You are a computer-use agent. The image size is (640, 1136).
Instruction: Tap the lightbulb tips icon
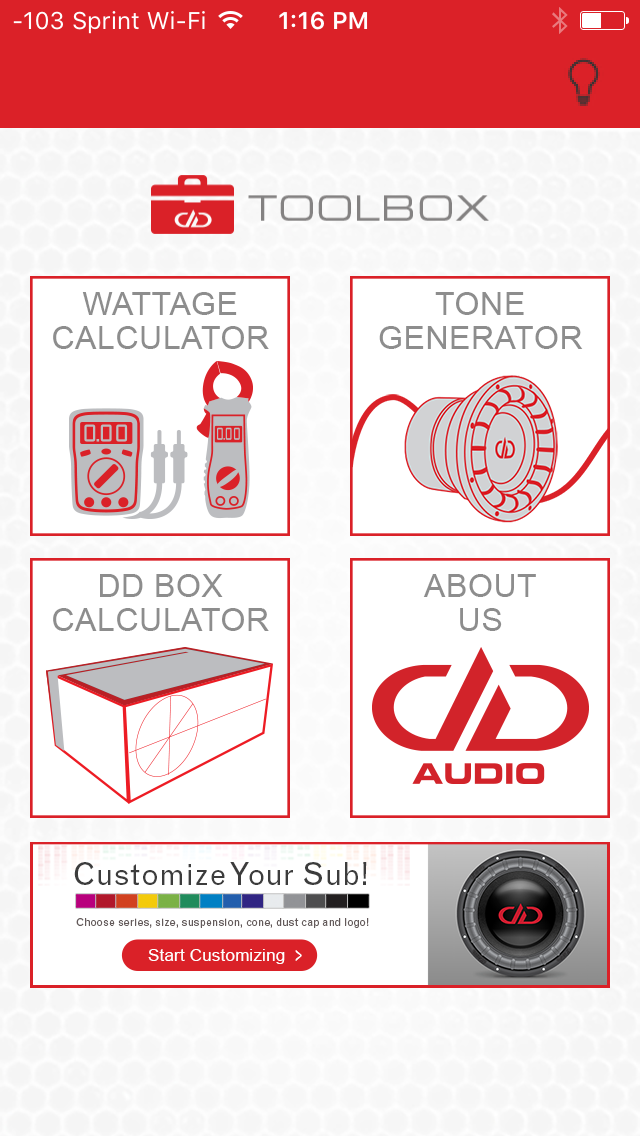tap(583, 82)
